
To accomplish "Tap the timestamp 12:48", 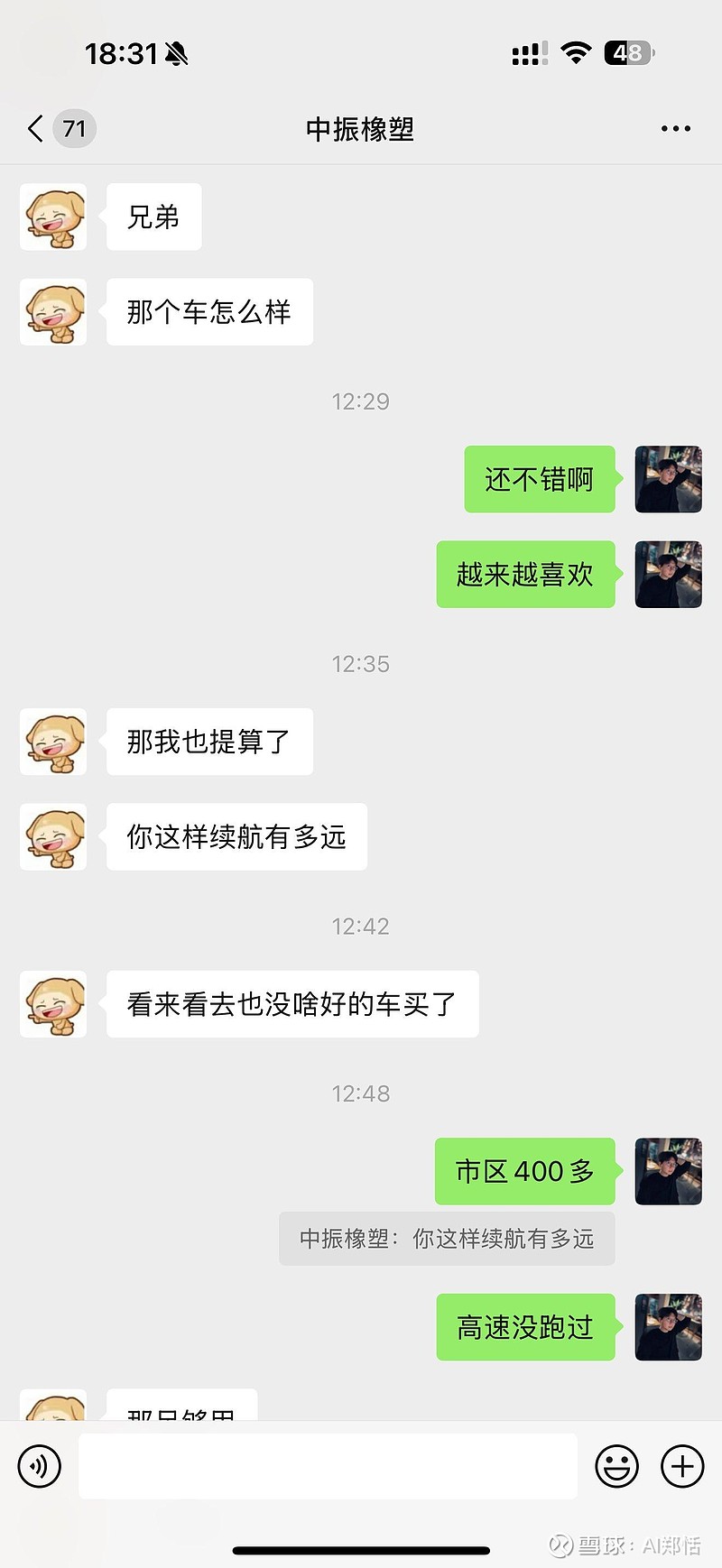I will point(361,1093).
